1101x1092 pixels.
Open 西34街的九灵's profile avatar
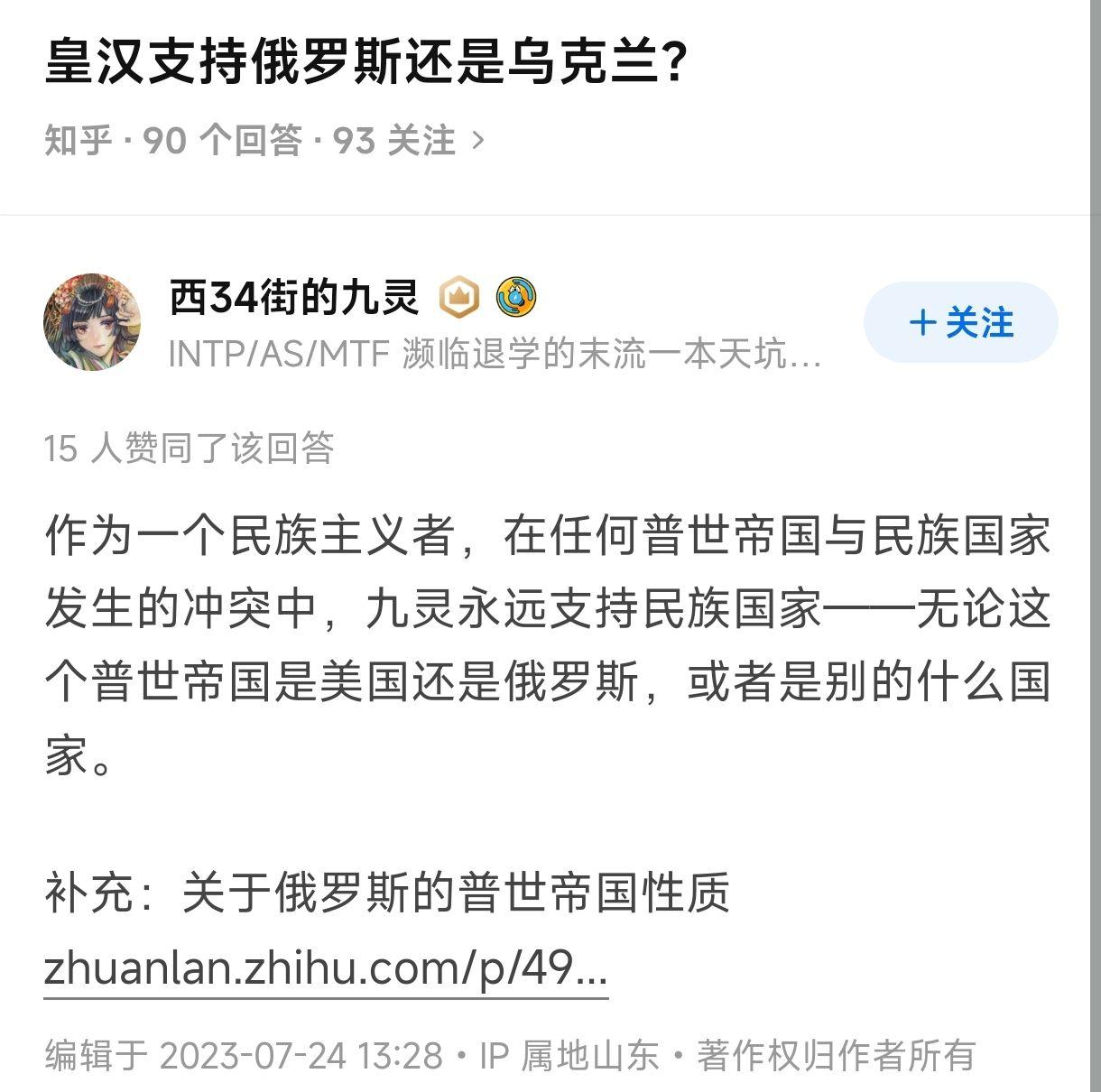[x=93, y=322]
